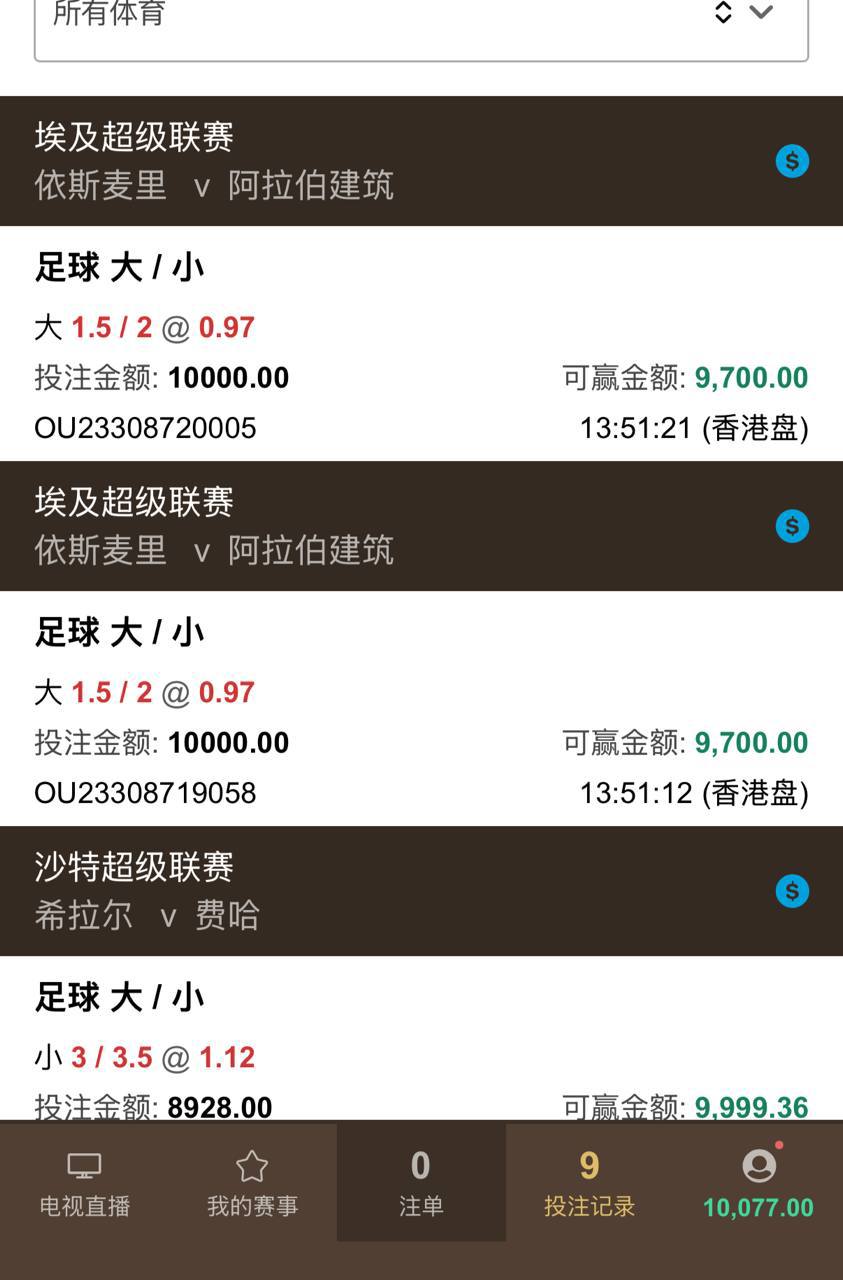This screenshot has height=1280, width=843.
Task: Tap the dollar icon for 希拉尔 v 费哈
Action: pos(792,891)
